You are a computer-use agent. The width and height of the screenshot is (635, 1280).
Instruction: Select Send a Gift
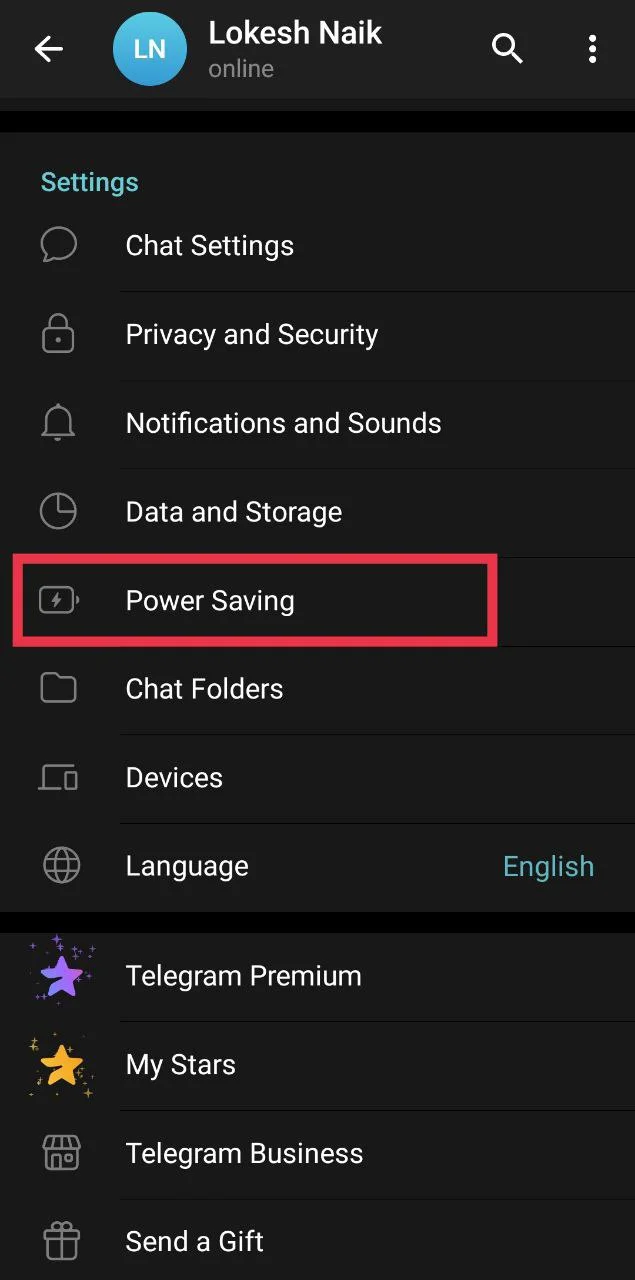(x=317, y=1241)
